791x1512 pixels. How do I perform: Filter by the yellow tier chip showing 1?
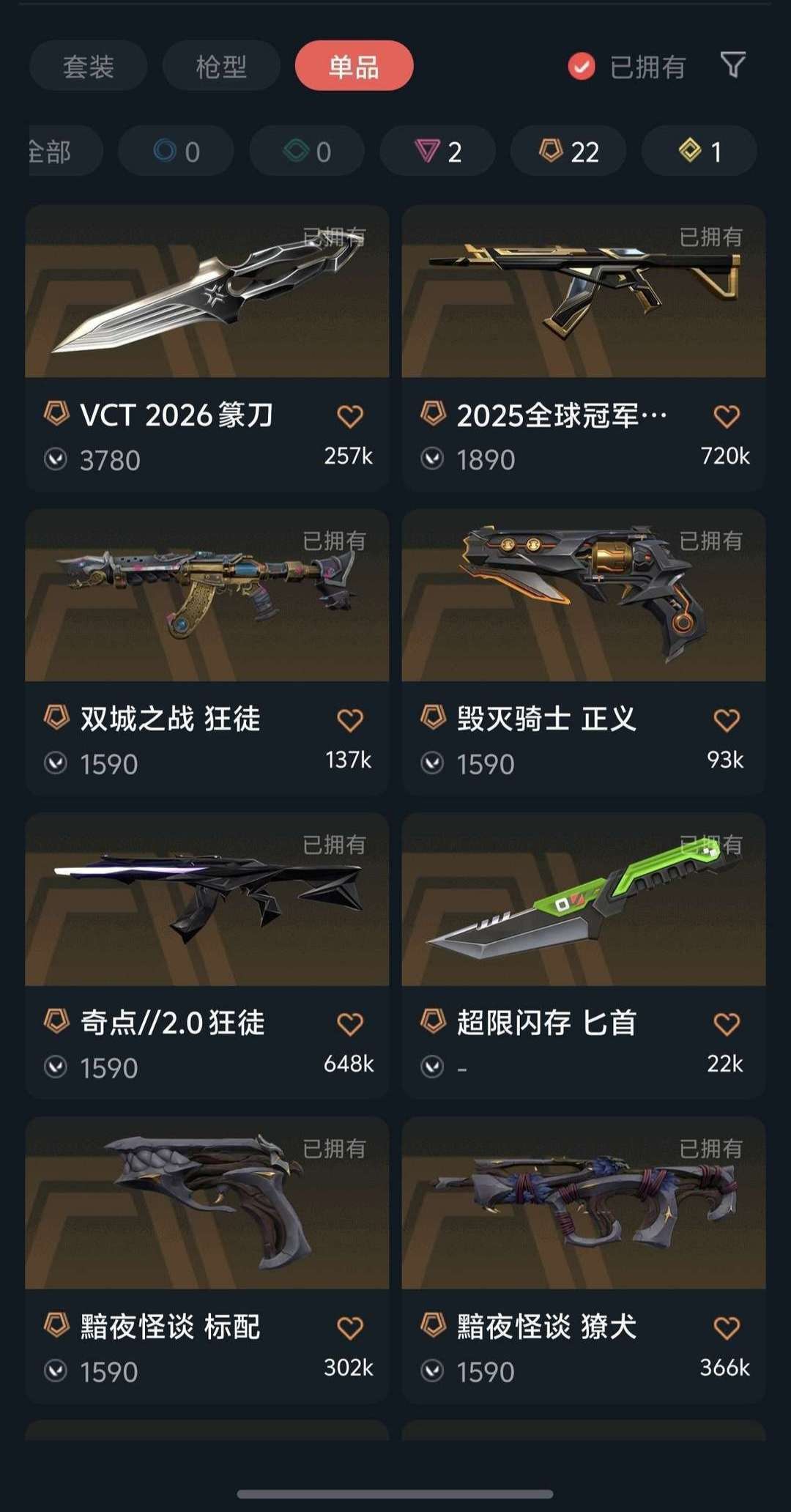(x=699, y=152)
